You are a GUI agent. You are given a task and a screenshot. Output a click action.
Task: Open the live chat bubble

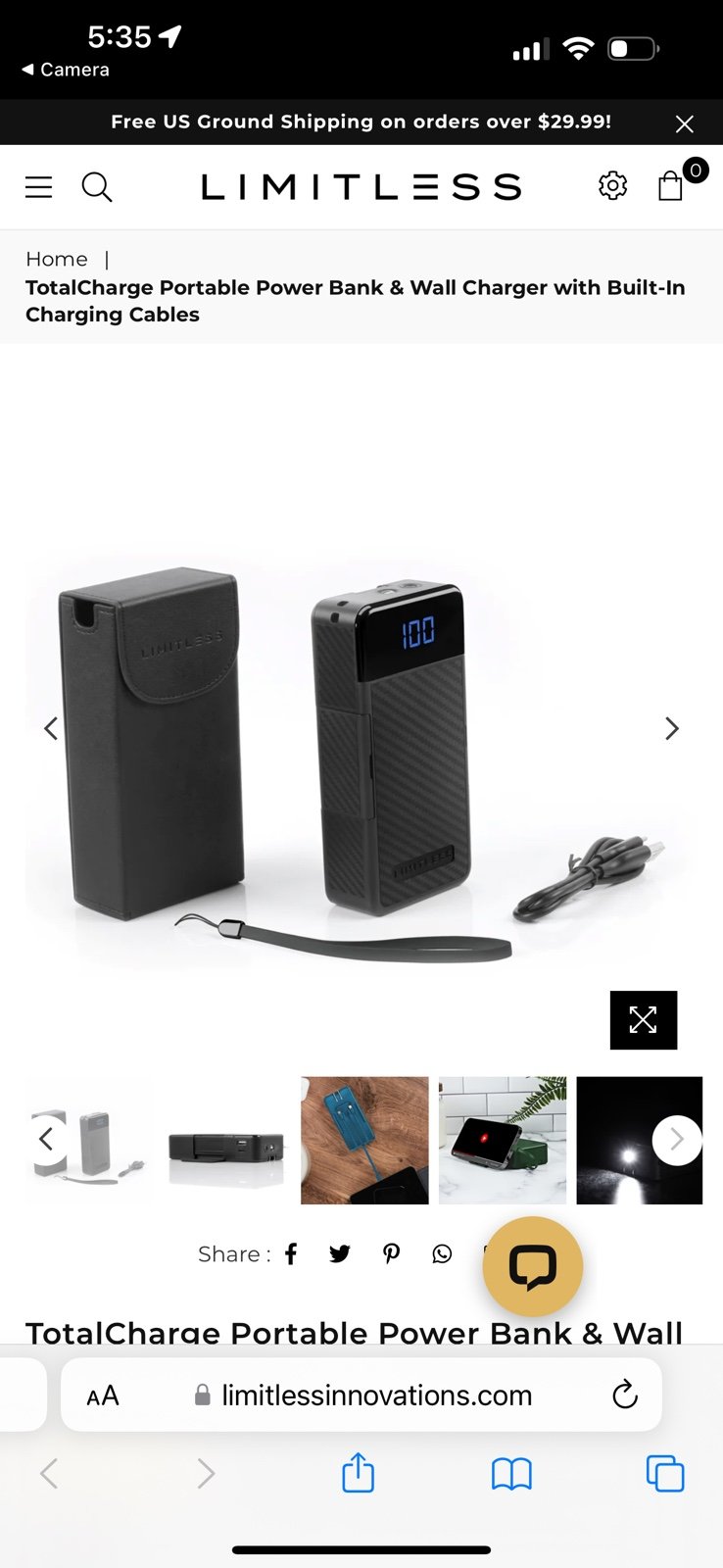tap(533, 1266)
